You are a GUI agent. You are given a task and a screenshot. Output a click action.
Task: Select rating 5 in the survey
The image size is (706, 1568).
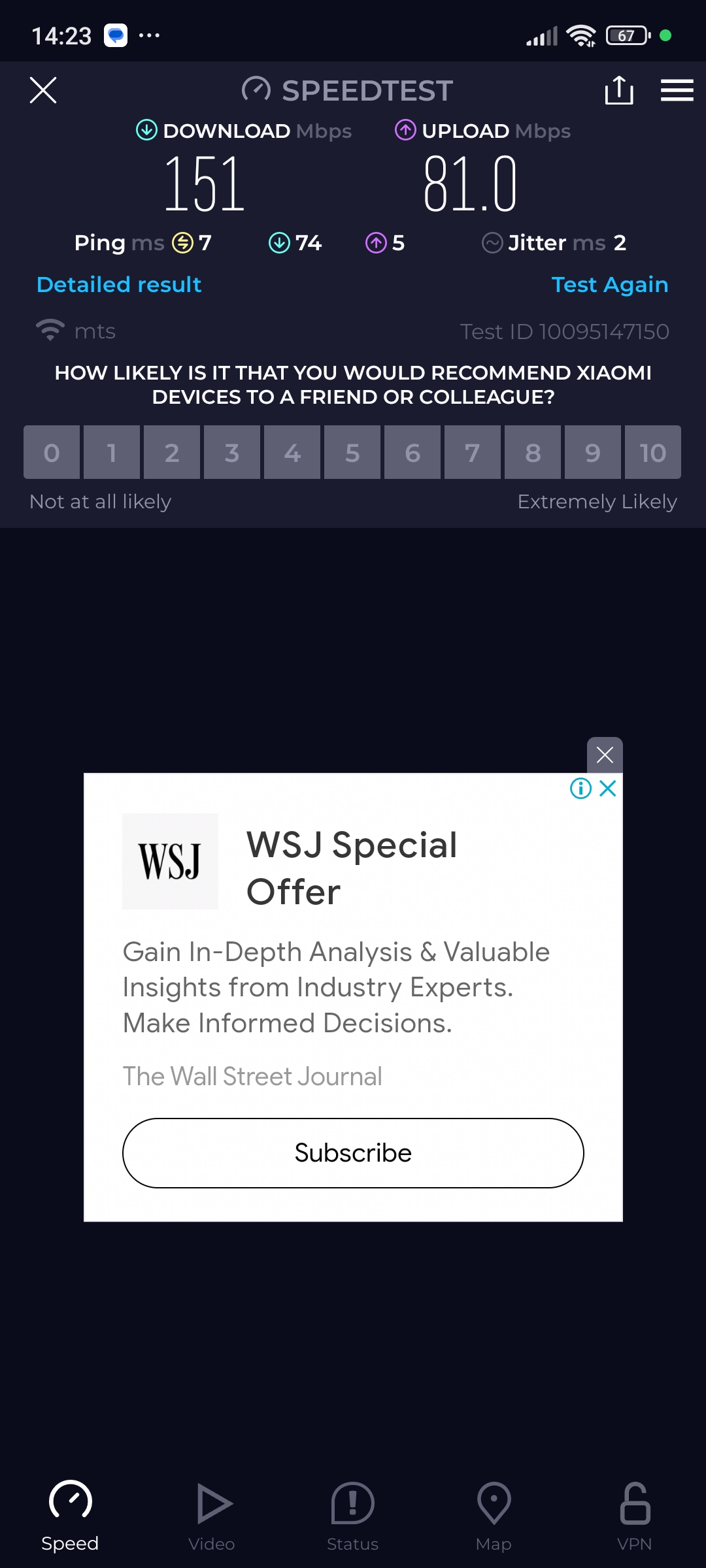(x=352, y=452)
